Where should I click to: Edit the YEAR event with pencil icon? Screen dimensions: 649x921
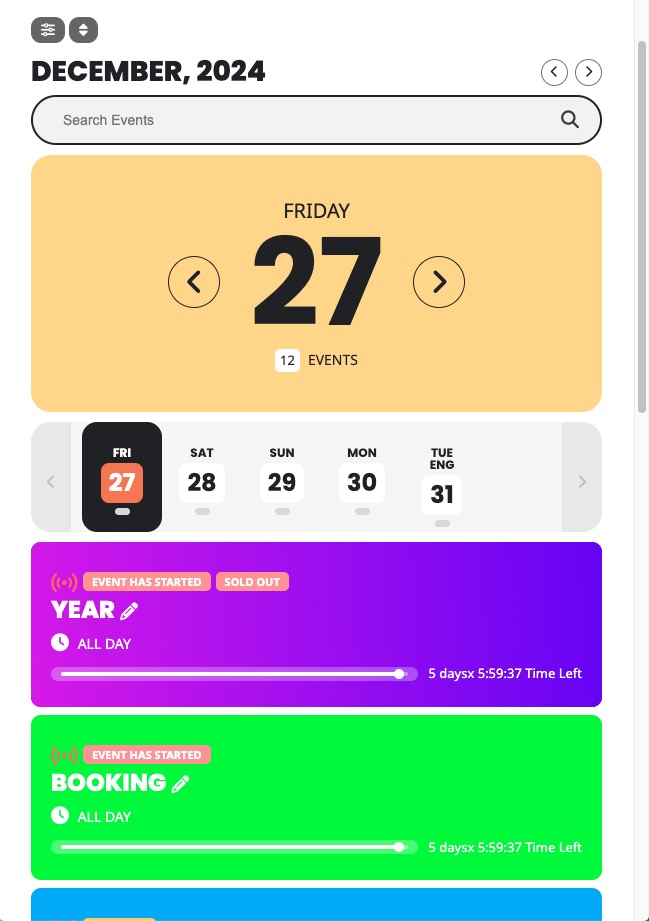click(129, 610)
